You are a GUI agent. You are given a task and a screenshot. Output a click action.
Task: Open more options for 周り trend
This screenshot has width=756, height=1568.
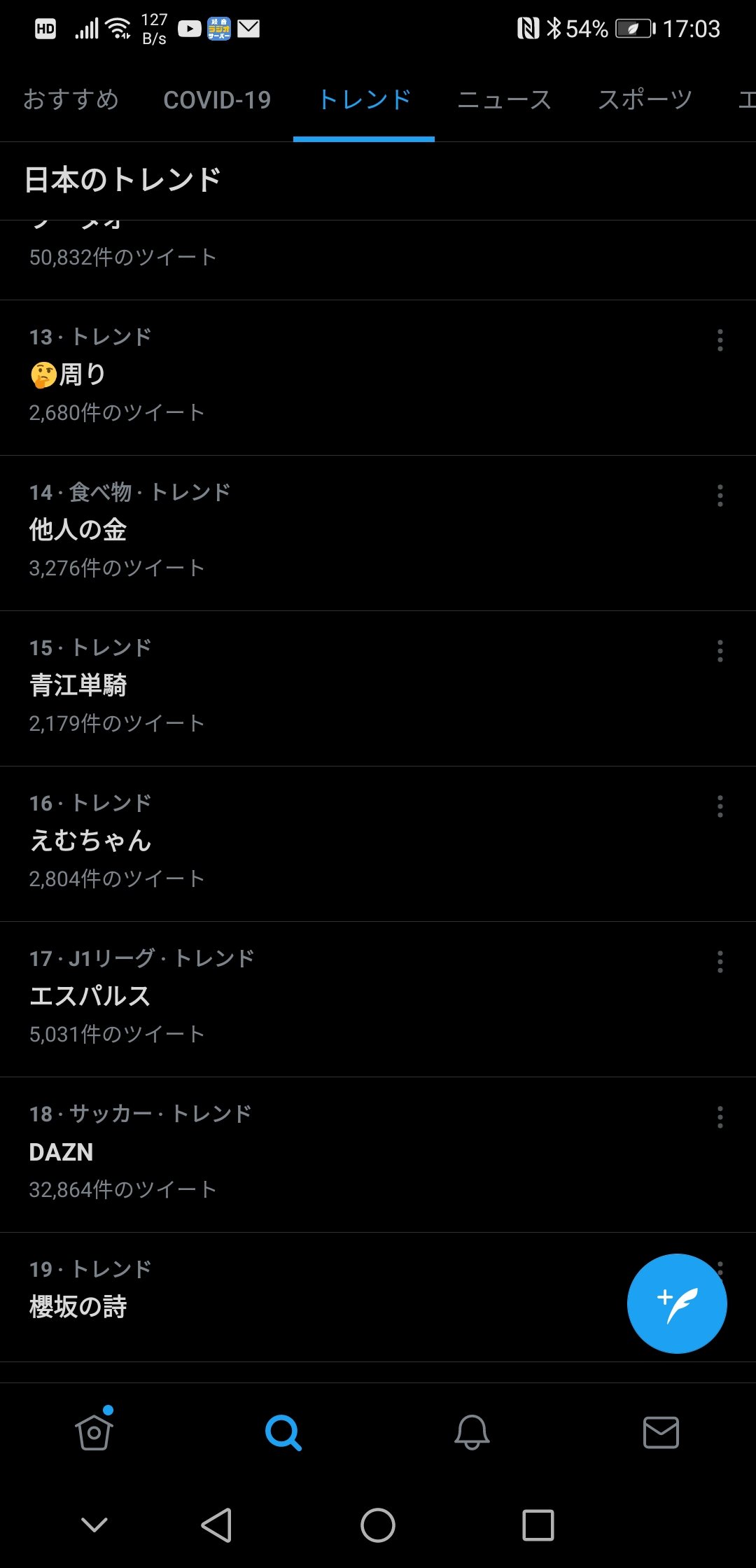[x=720, y=341]
